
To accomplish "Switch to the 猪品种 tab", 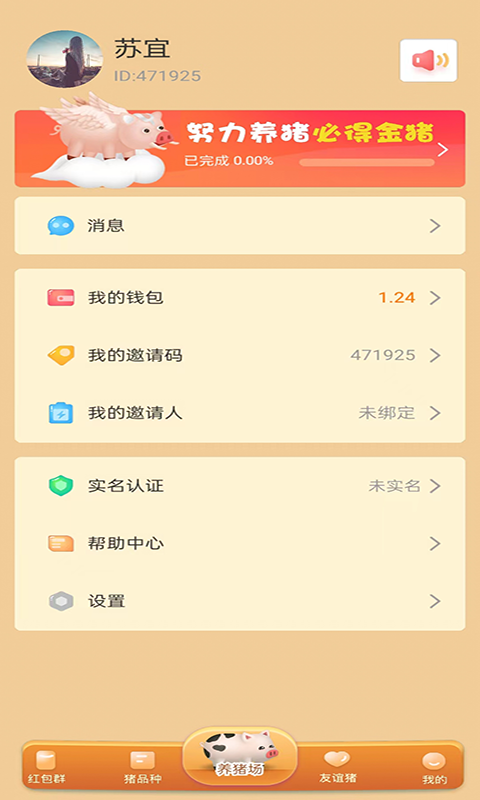I will coord(143,767).
